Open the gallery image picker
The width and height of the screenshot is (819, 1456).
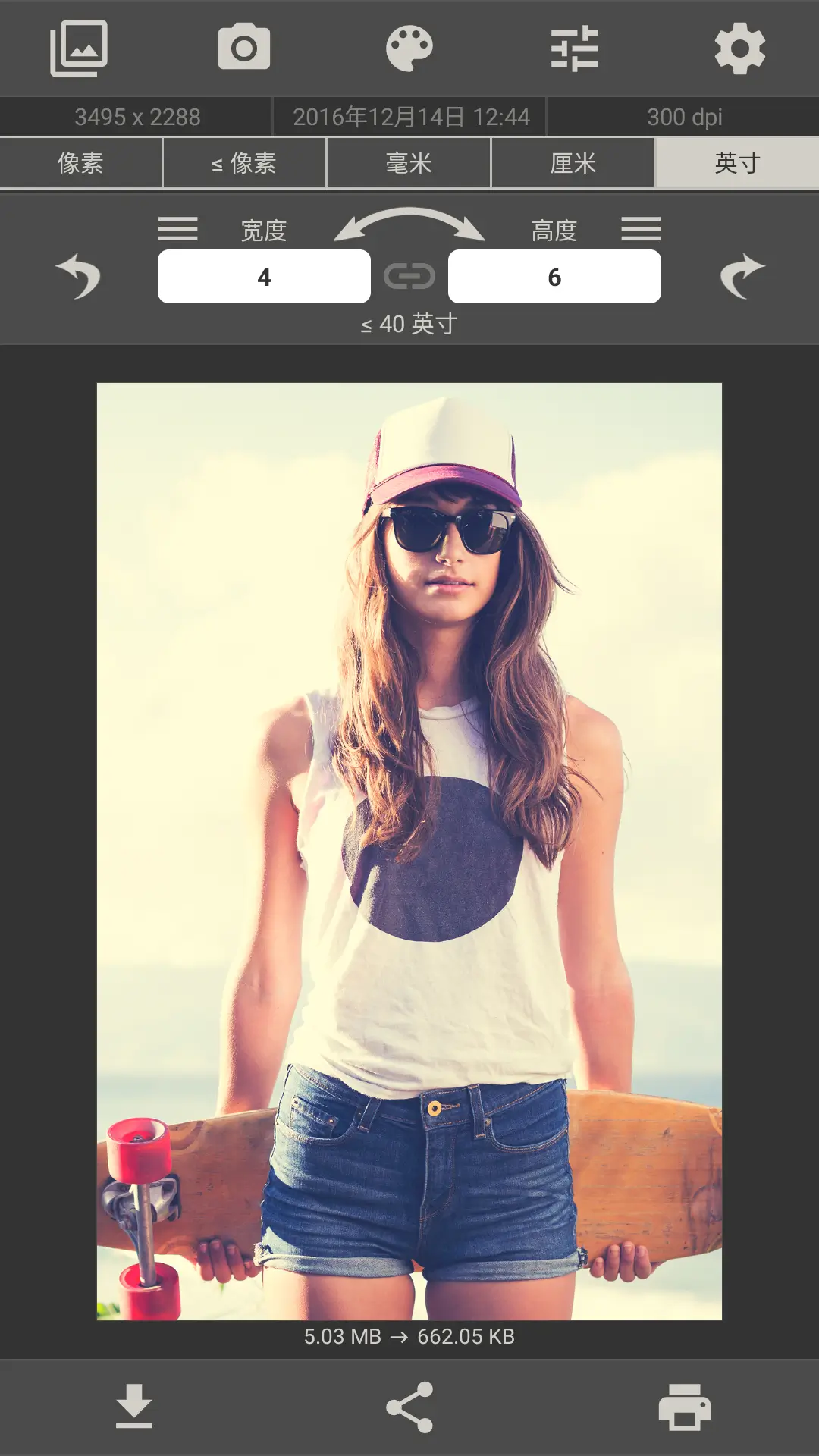79,49
